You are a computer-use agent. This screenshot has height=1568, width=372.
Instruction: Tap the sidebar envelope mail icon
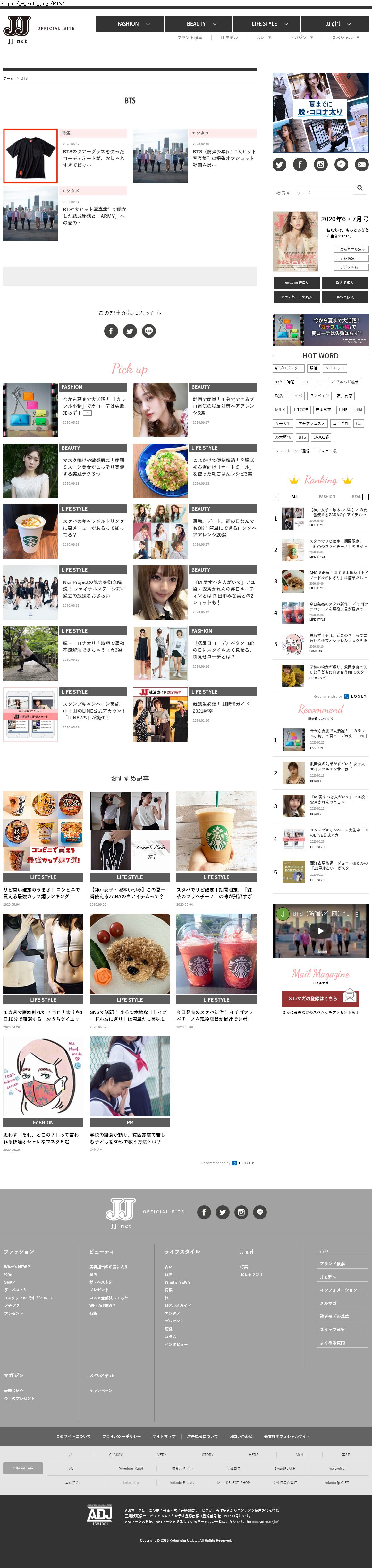point(361,164)
